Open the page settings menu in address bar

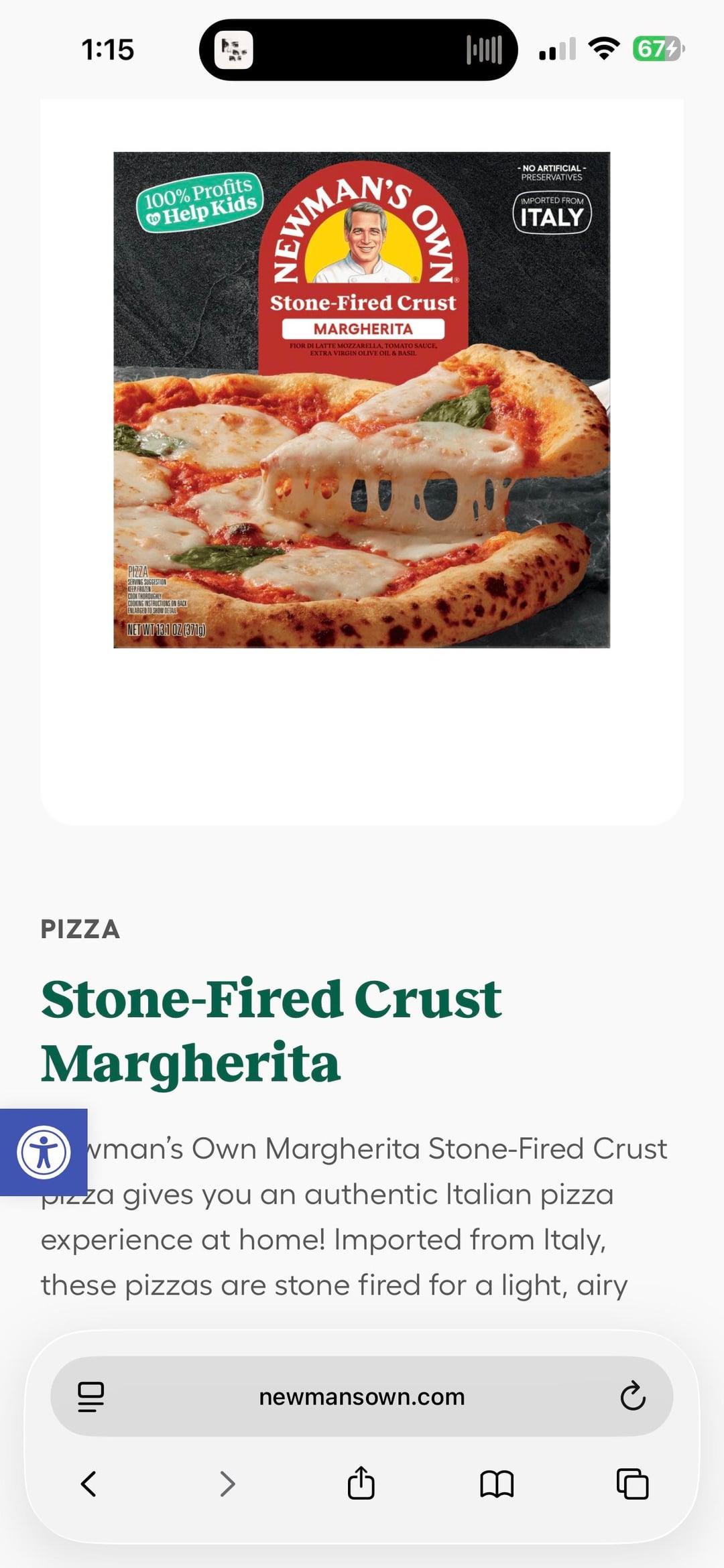90,1396
